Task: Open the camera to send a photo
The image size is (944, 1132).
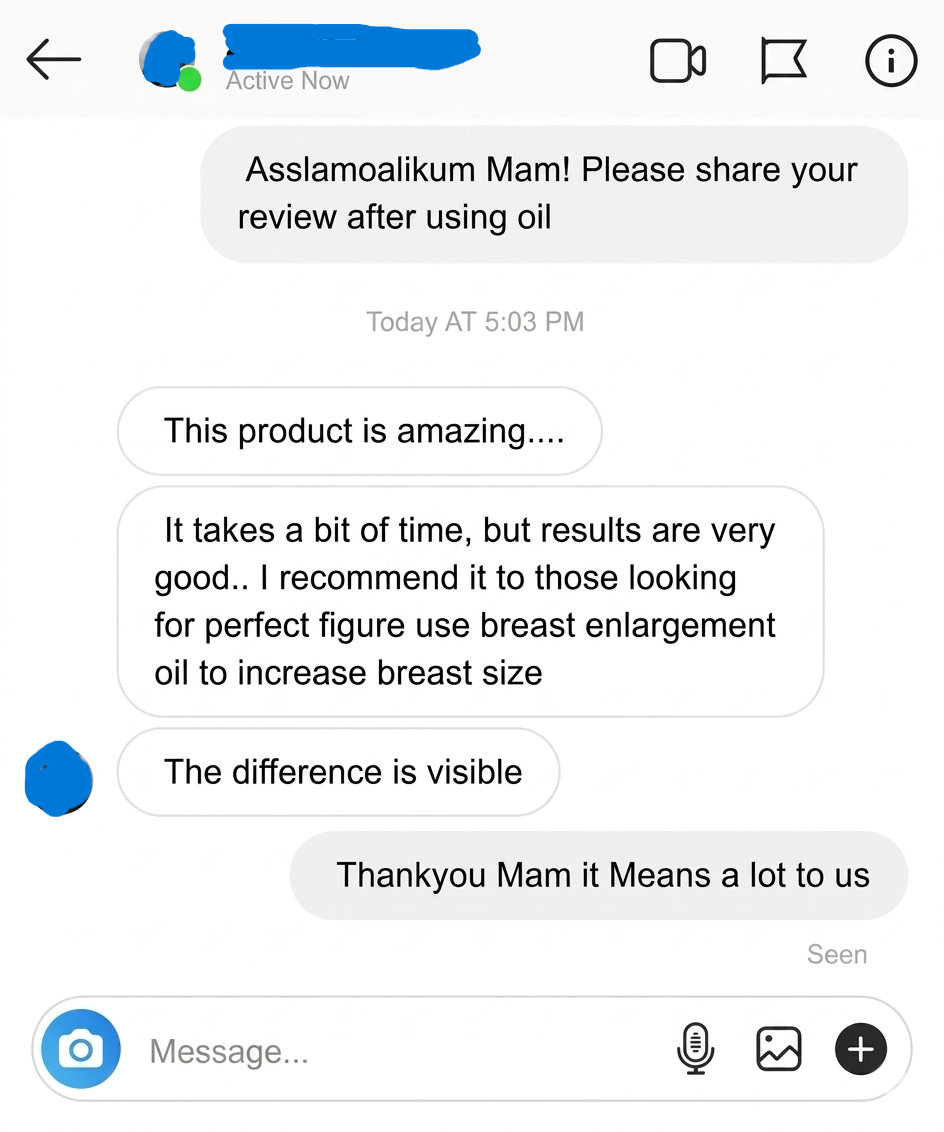Action: coord(81,1049)
